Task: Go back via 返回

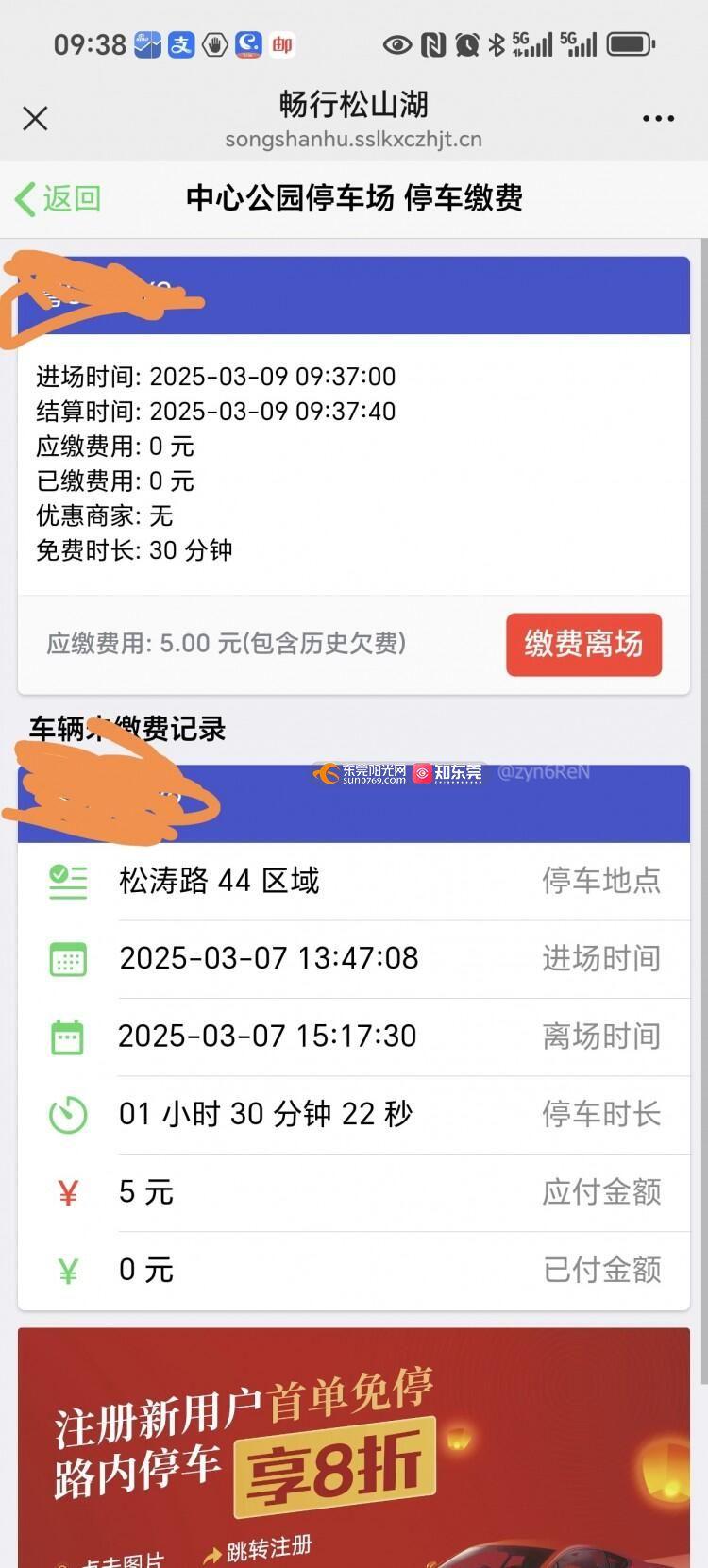Action: [59, 198]
